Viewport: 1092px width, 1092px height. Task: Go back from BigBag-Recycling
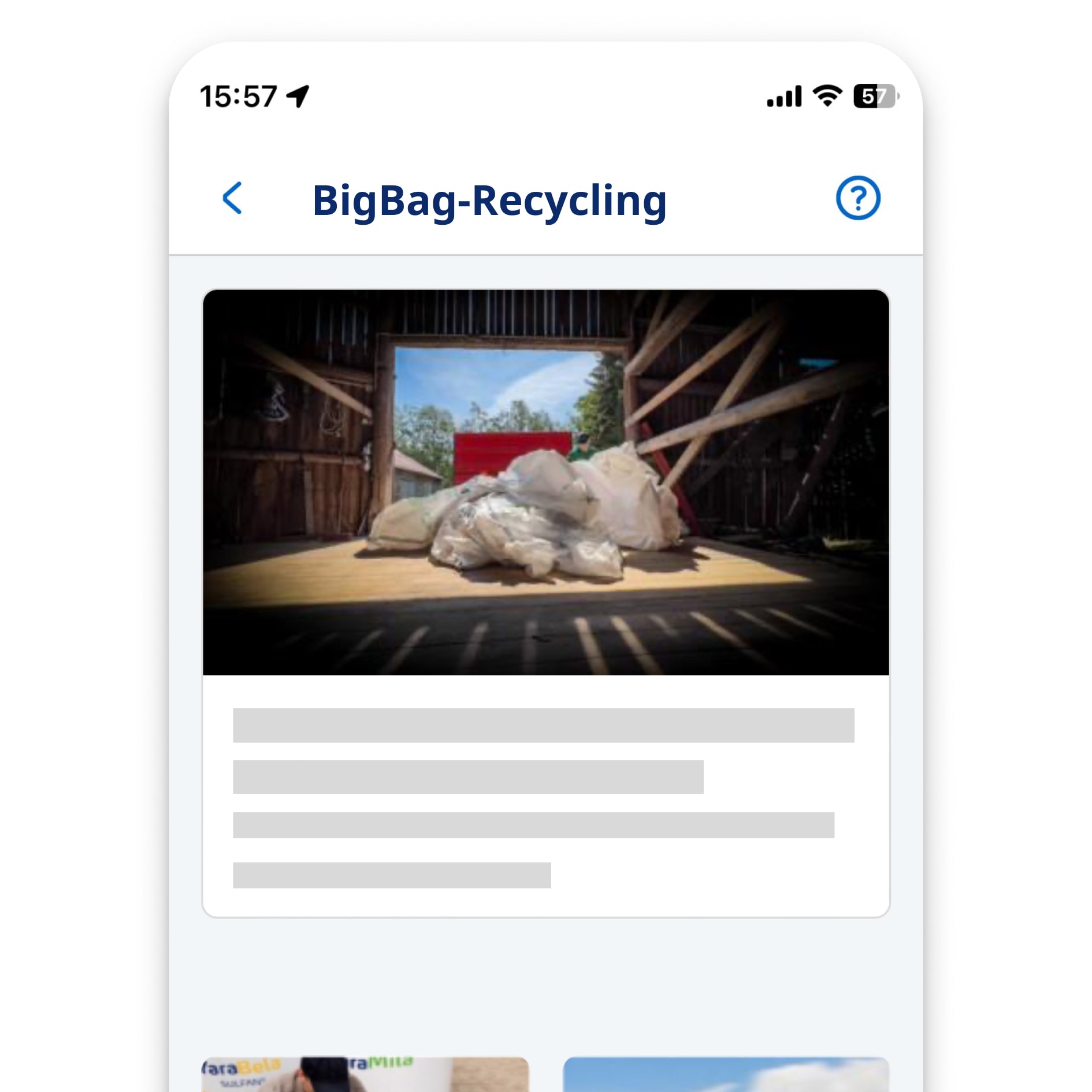coord(232,198)
